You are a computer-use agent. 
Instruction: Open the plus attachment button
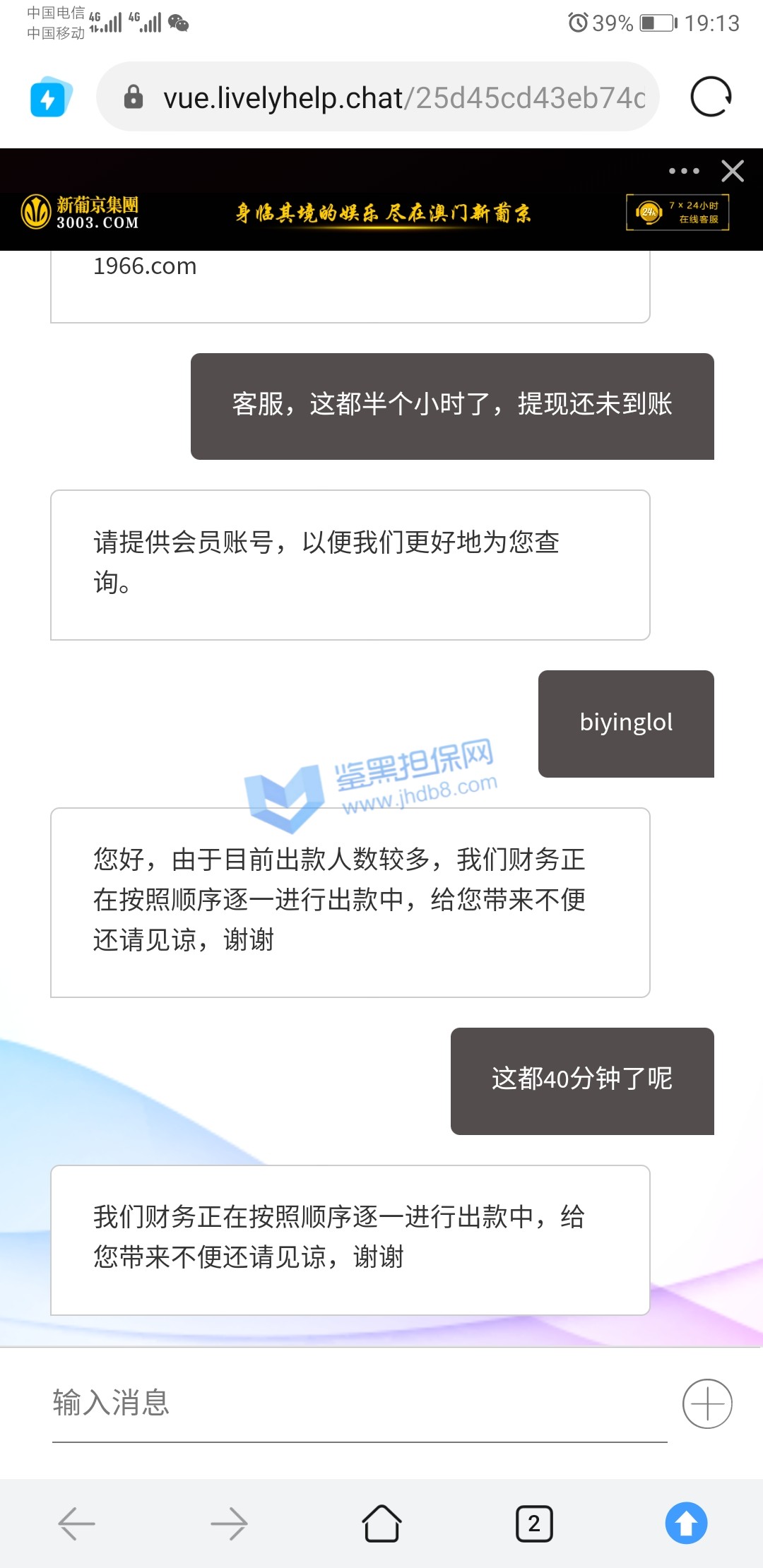coord(707,1403)
